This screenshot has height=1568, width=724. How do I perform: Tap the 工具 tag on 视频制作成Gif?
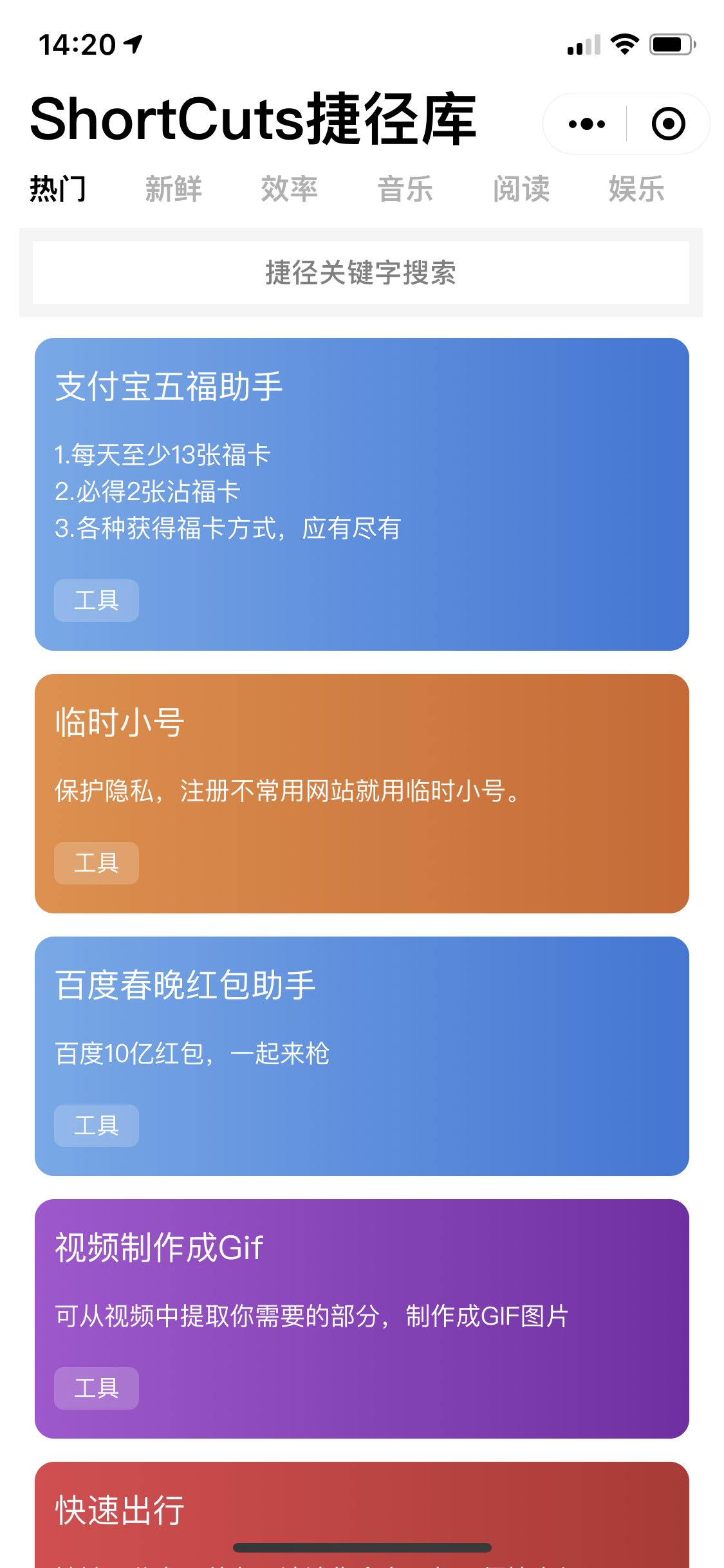click(97, 1388)
